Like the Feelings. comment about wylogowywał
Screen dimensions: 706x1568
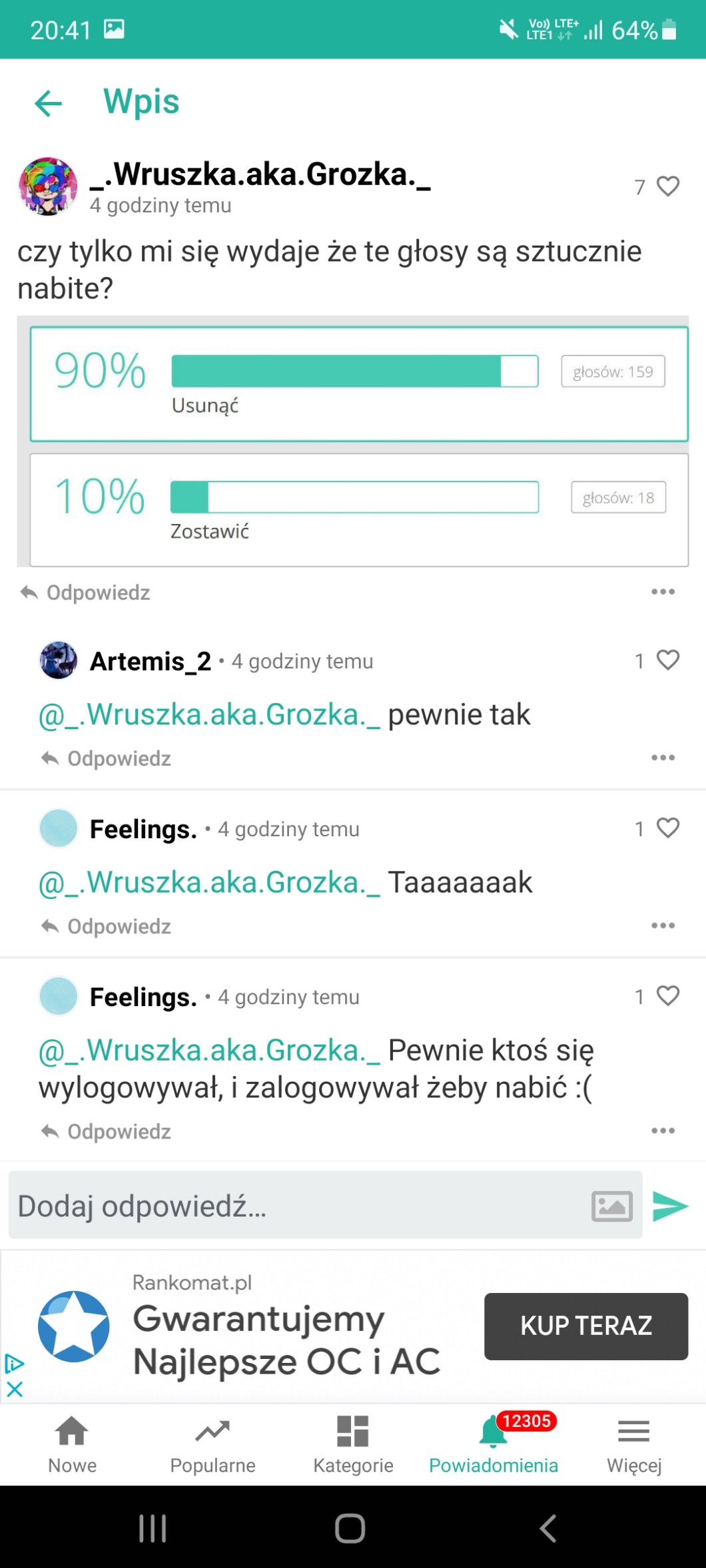(x=667, y=995)
